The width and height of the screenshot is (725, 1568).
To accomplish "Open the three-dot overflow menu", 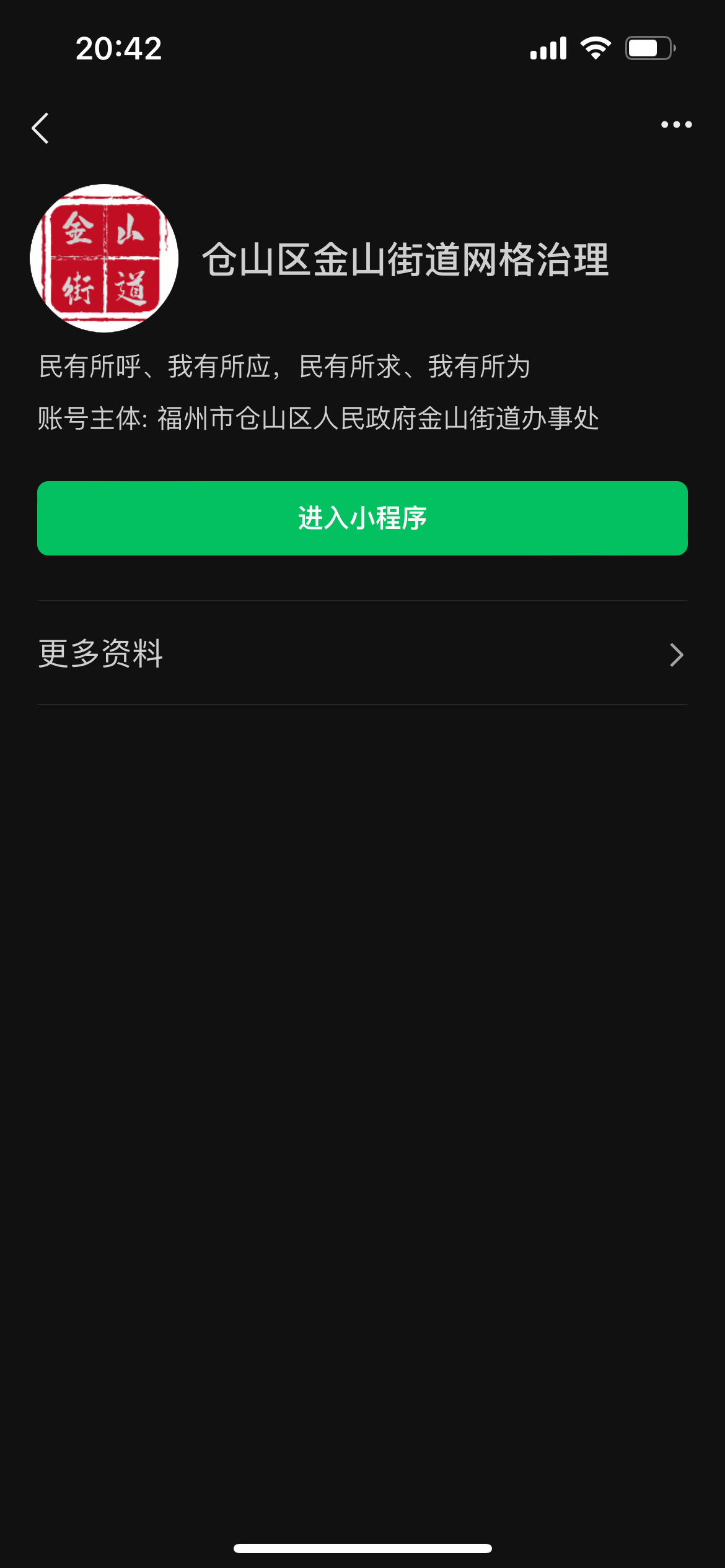I will tap(676, 124).
